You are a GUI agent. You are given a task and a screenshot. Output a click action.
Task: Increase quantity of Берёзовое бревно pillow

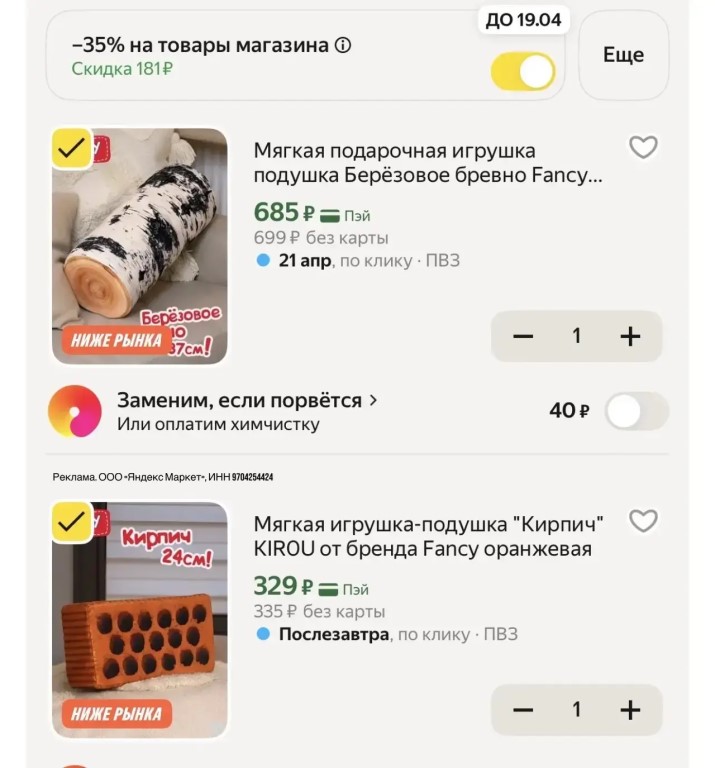tap(630, 336)
